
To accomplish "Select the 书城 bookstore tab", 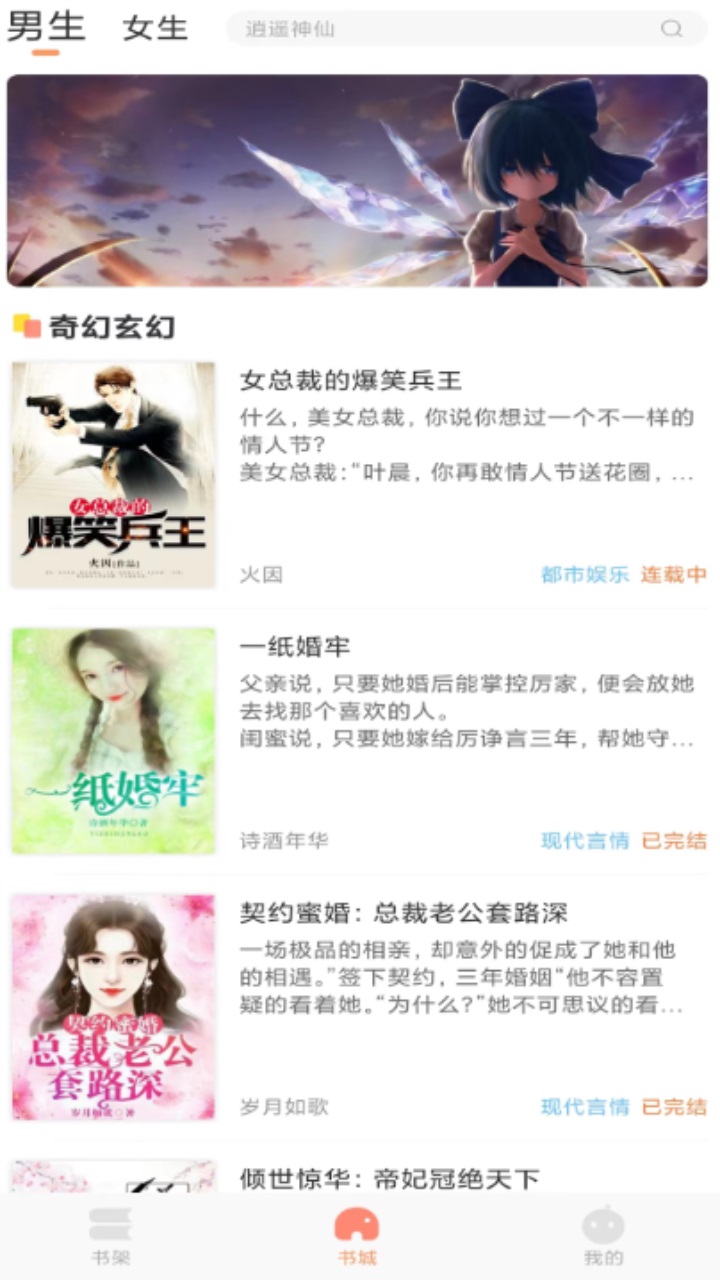I will tap(357, 1236).
